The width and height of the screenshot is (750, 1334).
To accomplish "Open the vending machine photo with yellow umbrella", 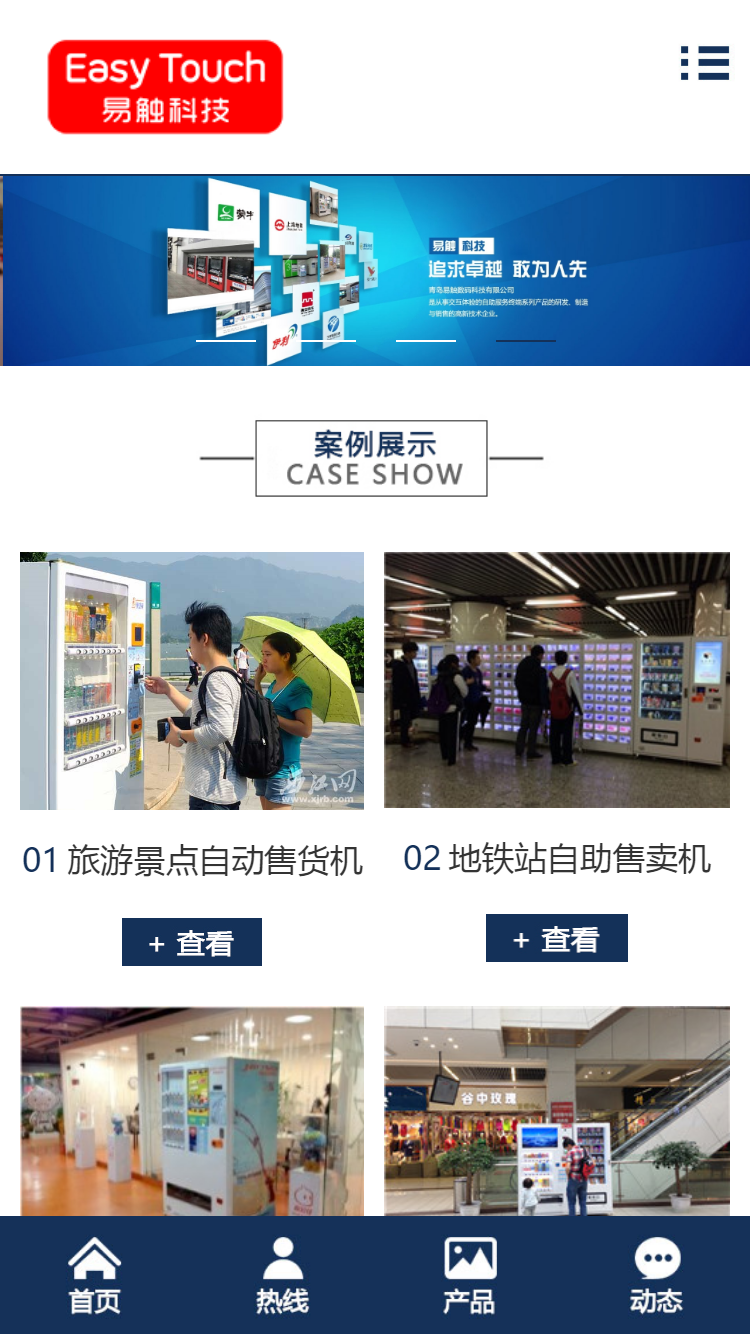I will point(191,680).
